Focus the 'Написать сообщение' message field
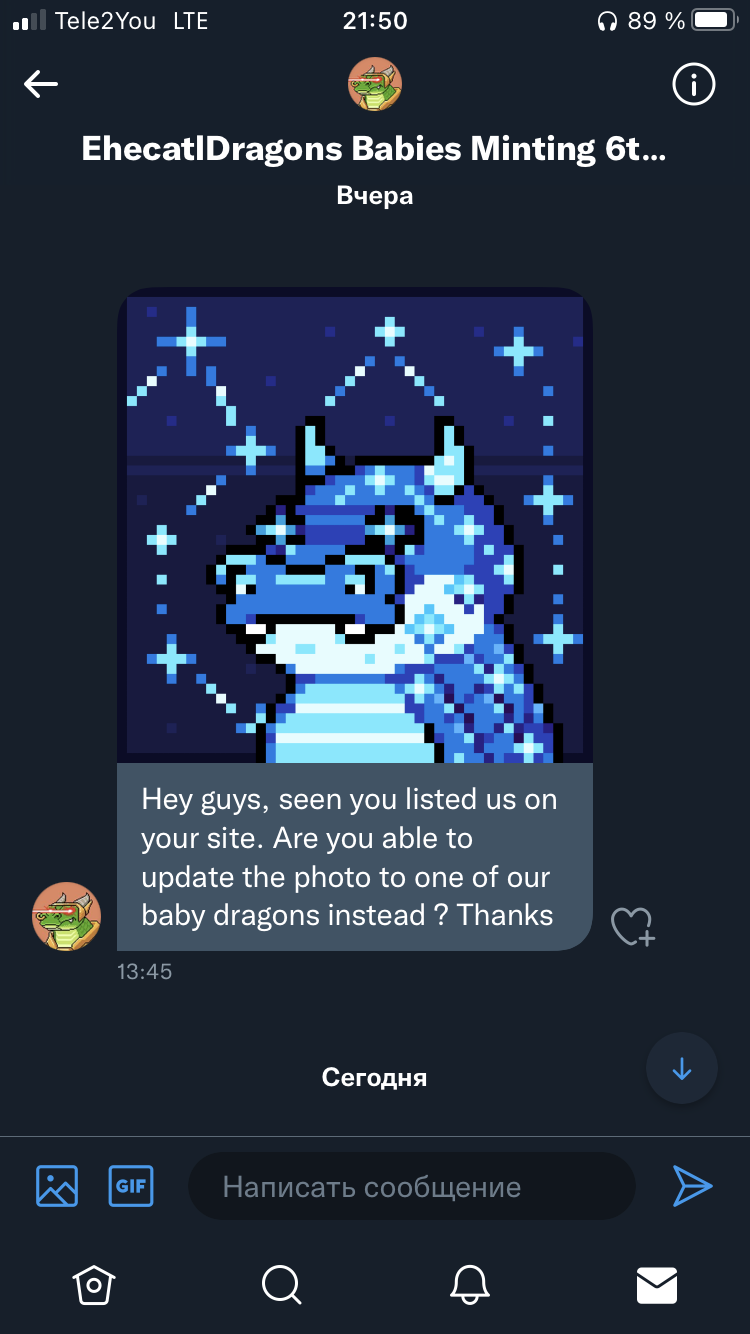This screenshot has height=1334, width=750. 412,1187
